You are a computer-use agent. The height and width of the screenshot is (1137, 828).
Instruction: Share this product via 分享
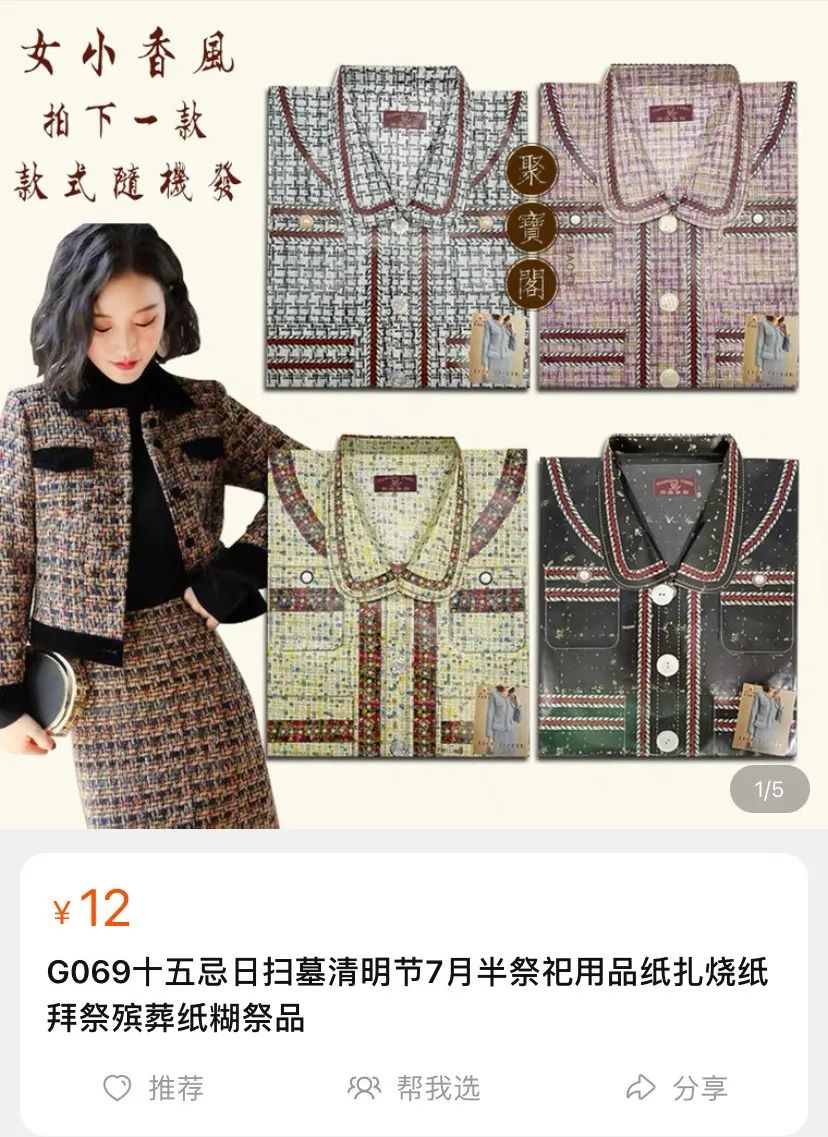[x=676, y=1088]
